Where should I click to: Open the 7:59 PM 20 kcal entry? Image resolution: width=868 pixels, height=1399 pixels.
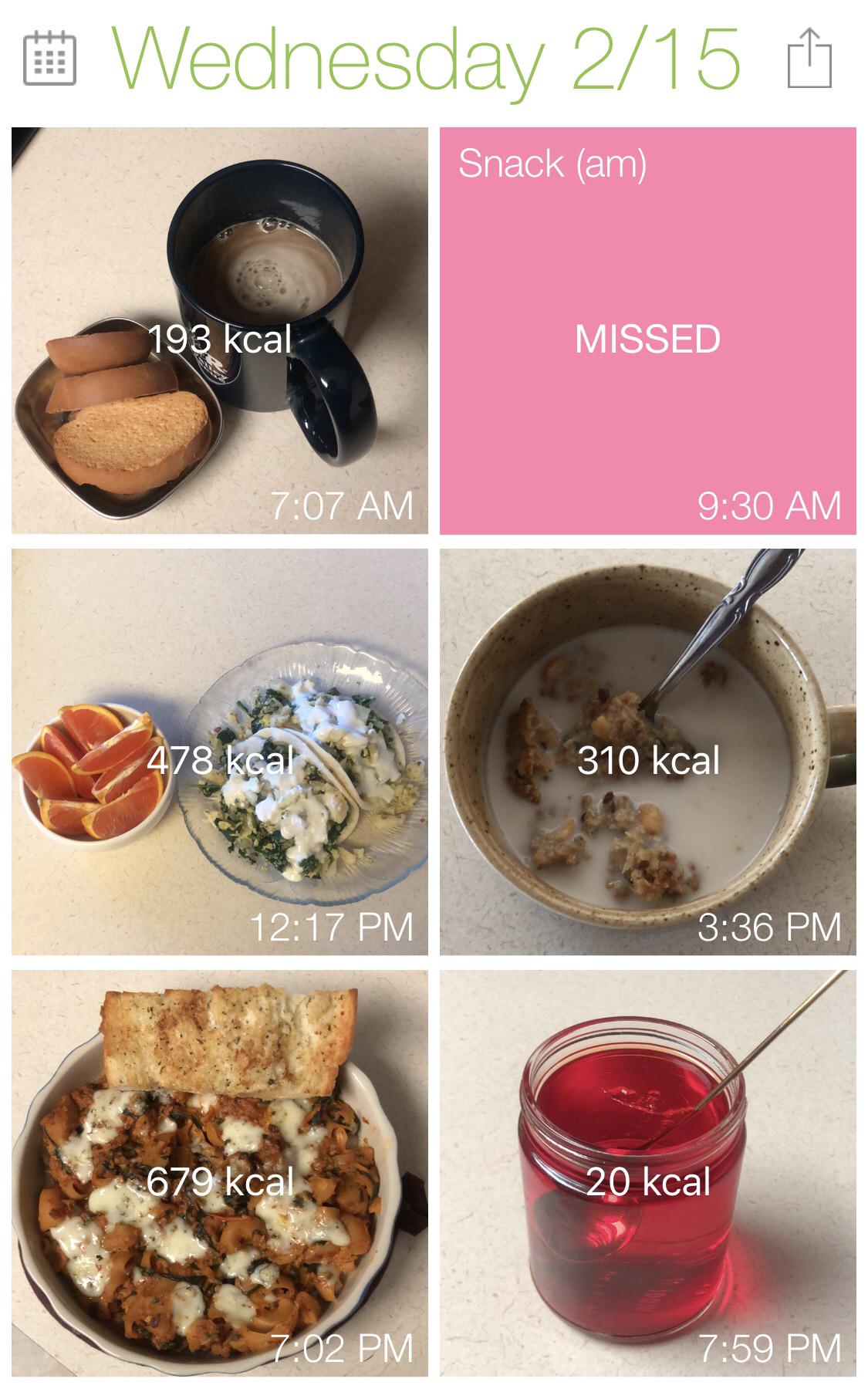click(x=648, y=1173)
